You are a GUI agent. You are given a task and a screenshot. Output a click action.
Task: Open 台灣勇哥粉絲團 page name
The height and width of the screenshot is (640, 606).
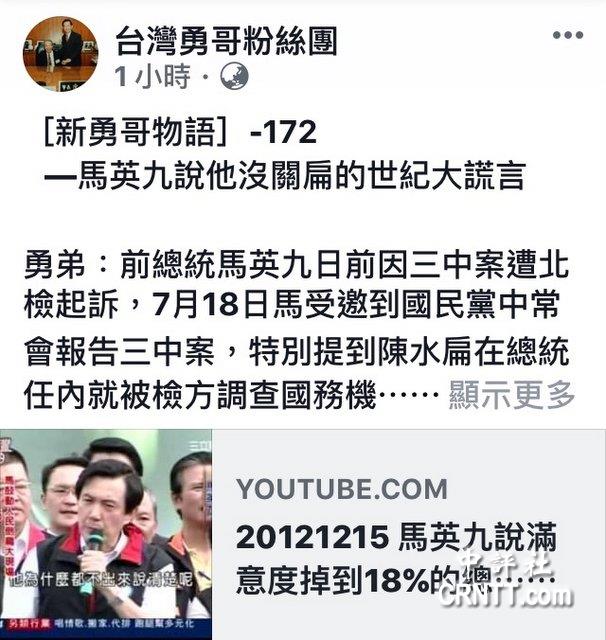pyautogui.click(x=226, y=41)
